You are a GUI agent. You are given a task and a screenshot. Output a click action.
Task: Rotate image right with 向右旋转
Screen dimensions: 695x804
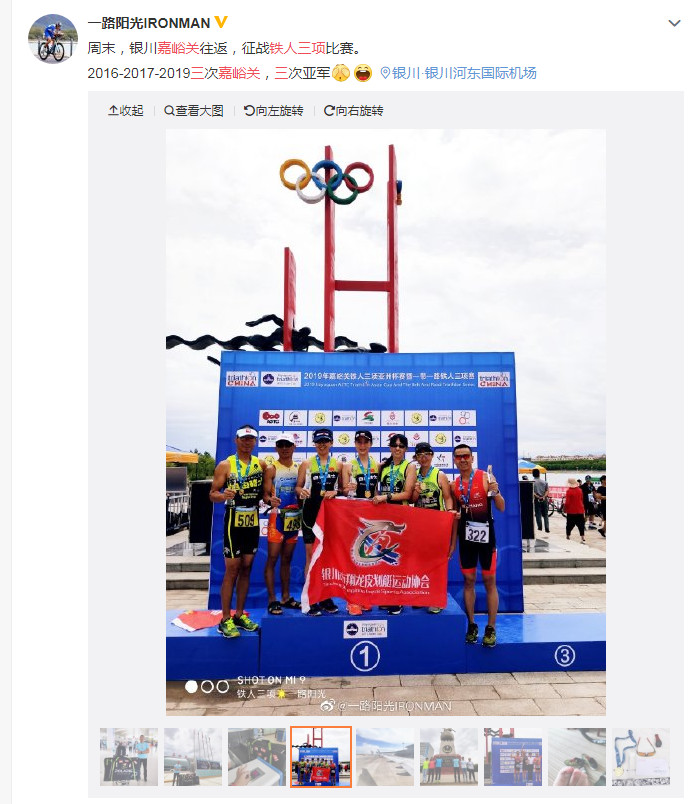coord(353,111)
